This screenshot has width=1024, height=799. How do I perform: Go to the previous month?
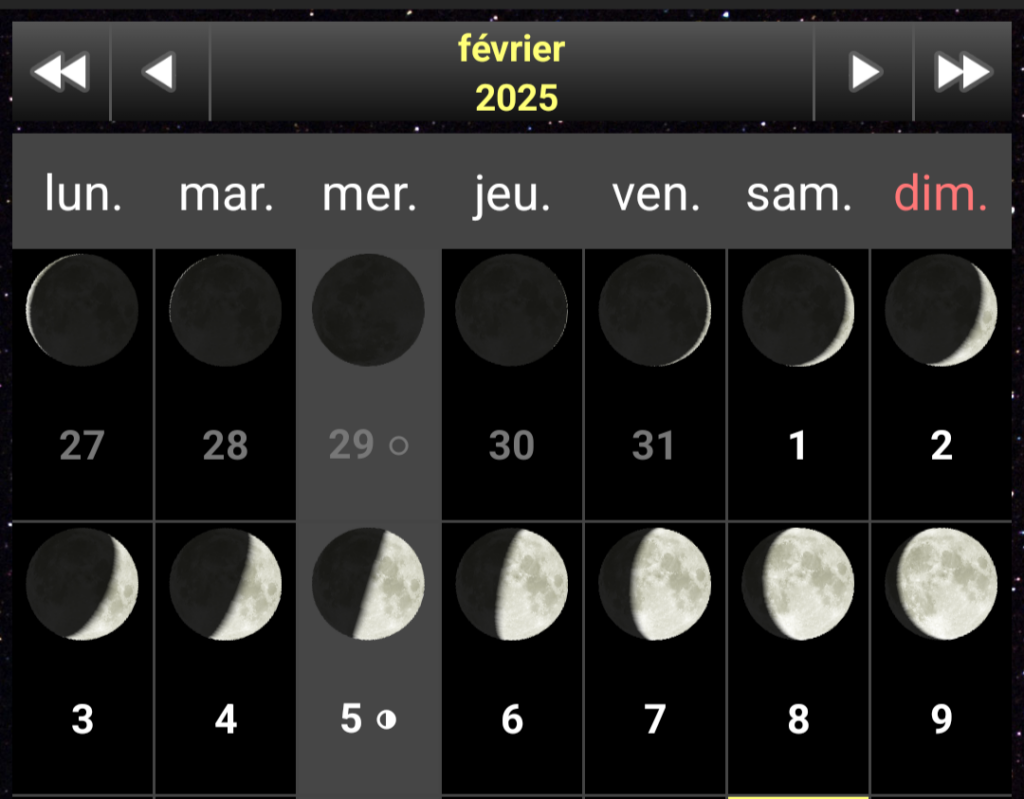click(x=160, y=72)
